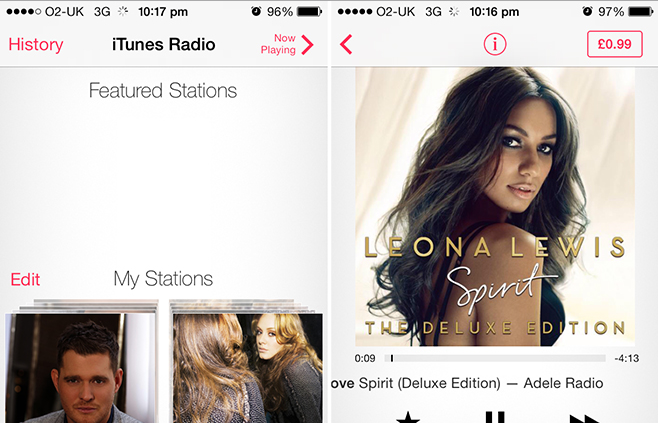Pause the current song
The width and height of the screenshot is (658, 423).
tap(494, 417)
